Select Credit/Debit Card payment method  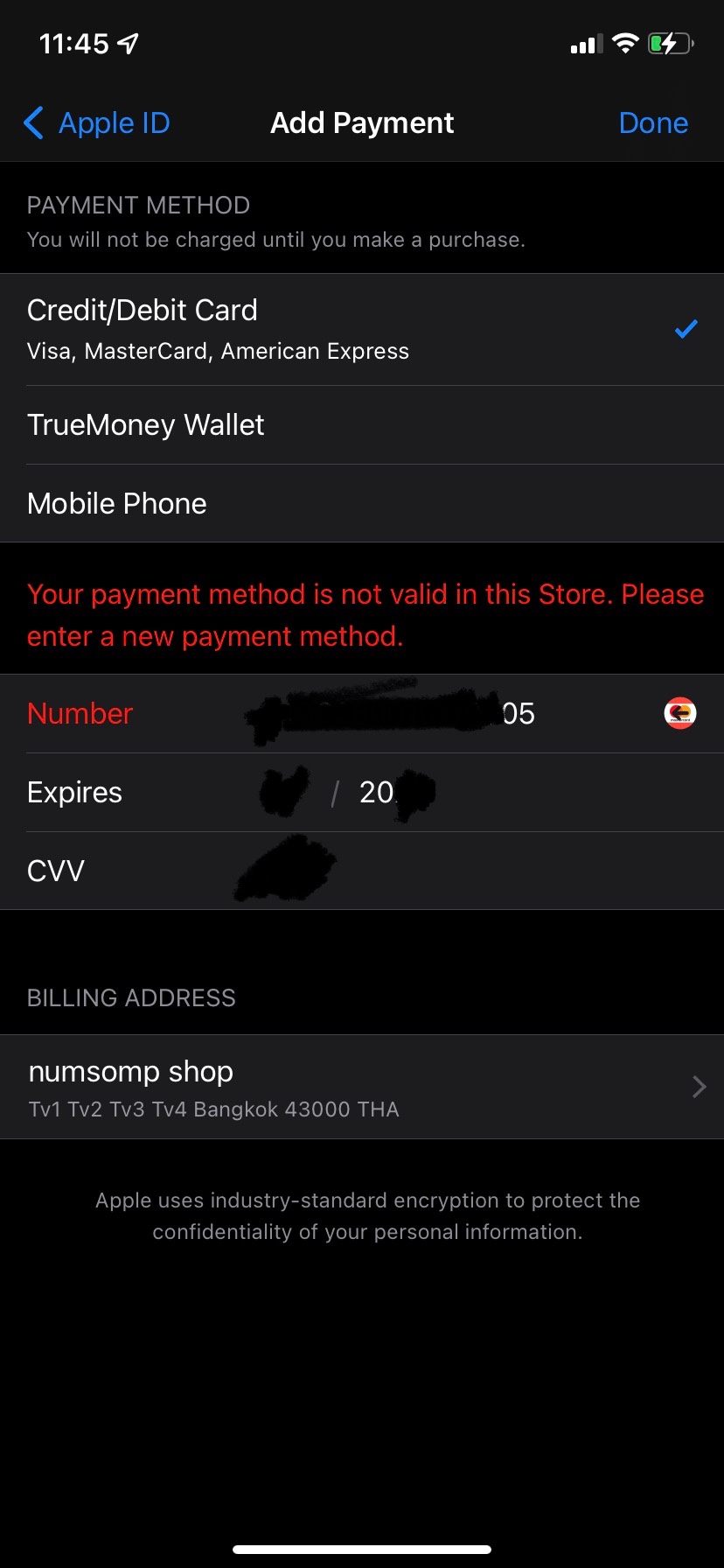361,329
